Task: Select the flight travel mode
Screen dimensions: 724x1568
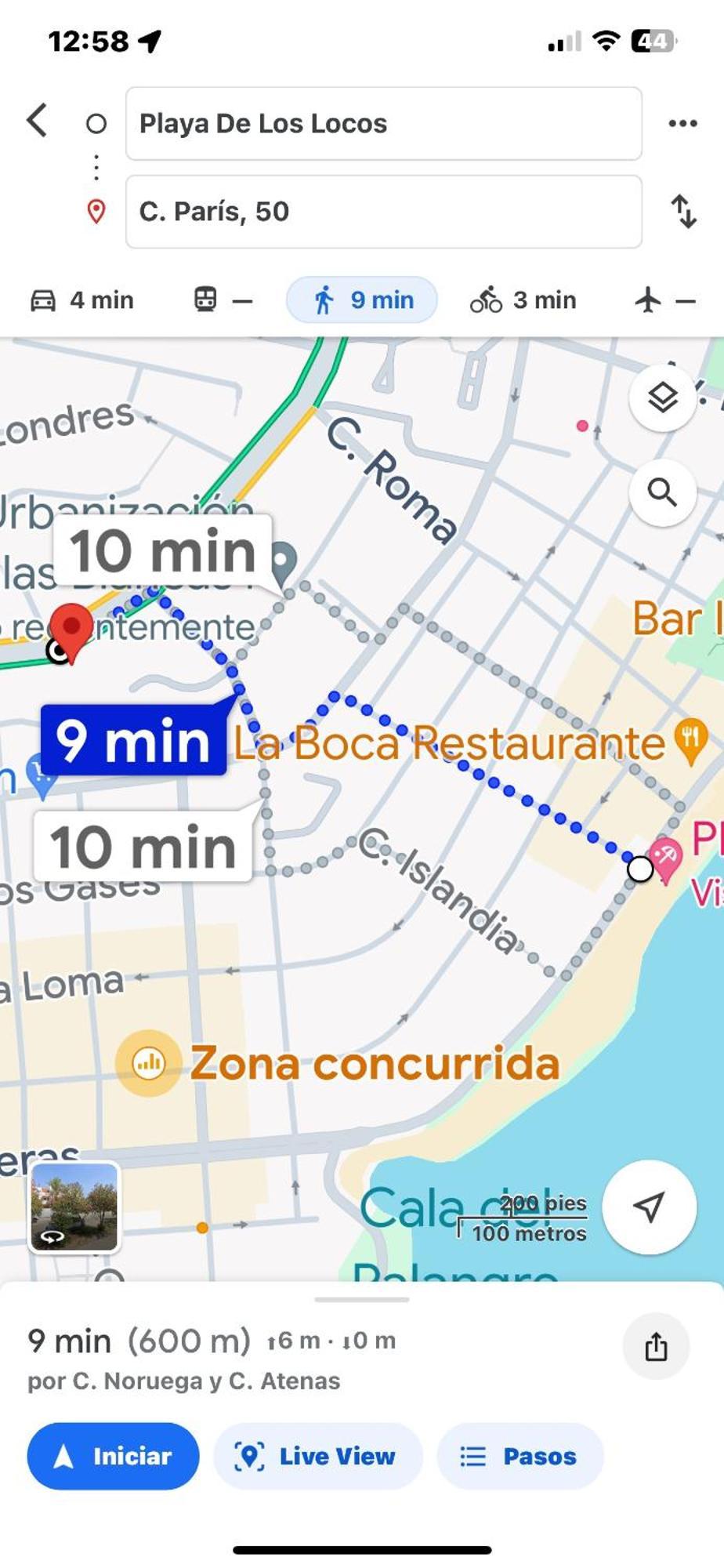Action: (x=664, y=300)
